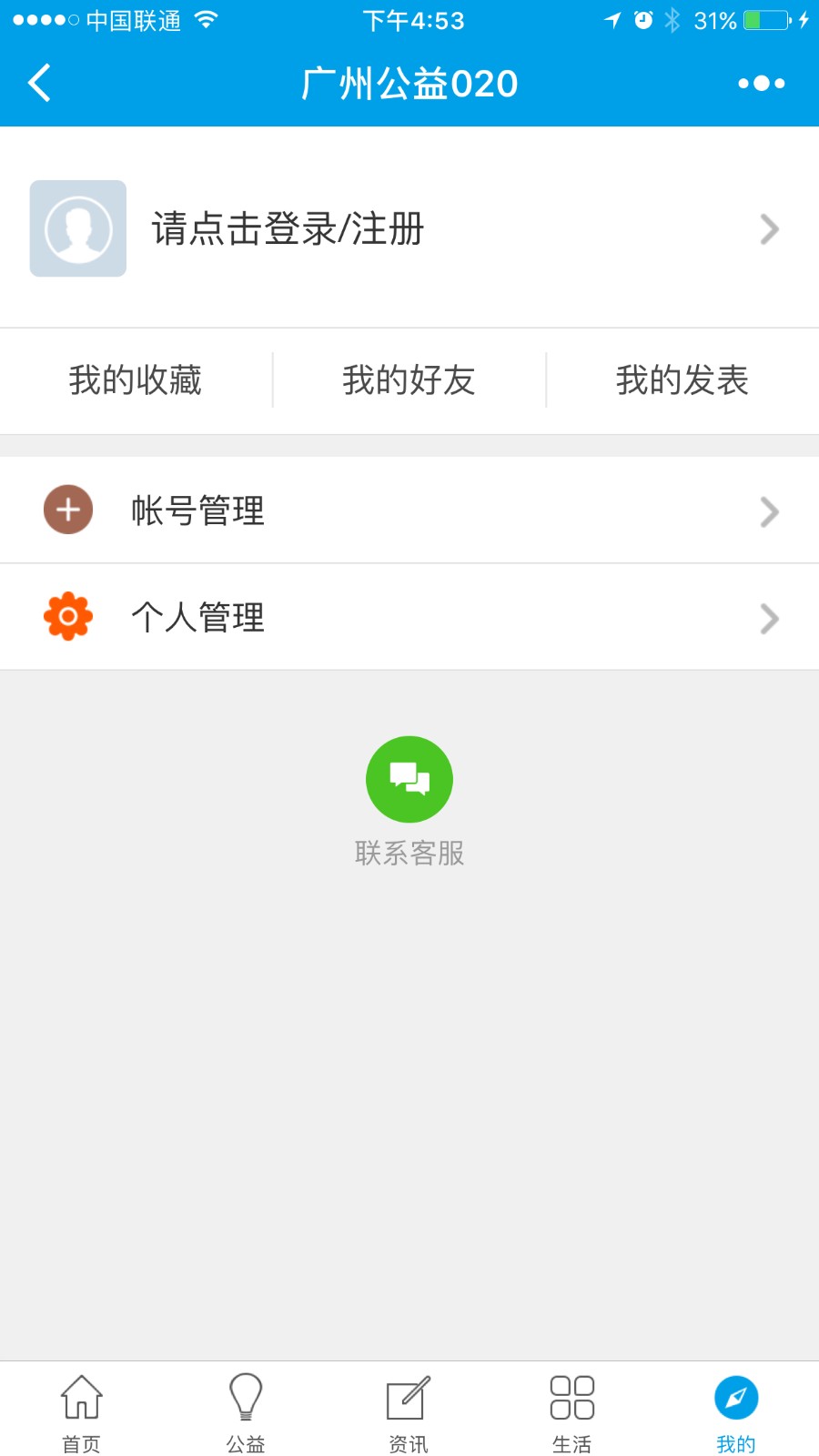Go back using the top-left arrow
This screenshot has width=819, height=1456.
coord(39,83)
